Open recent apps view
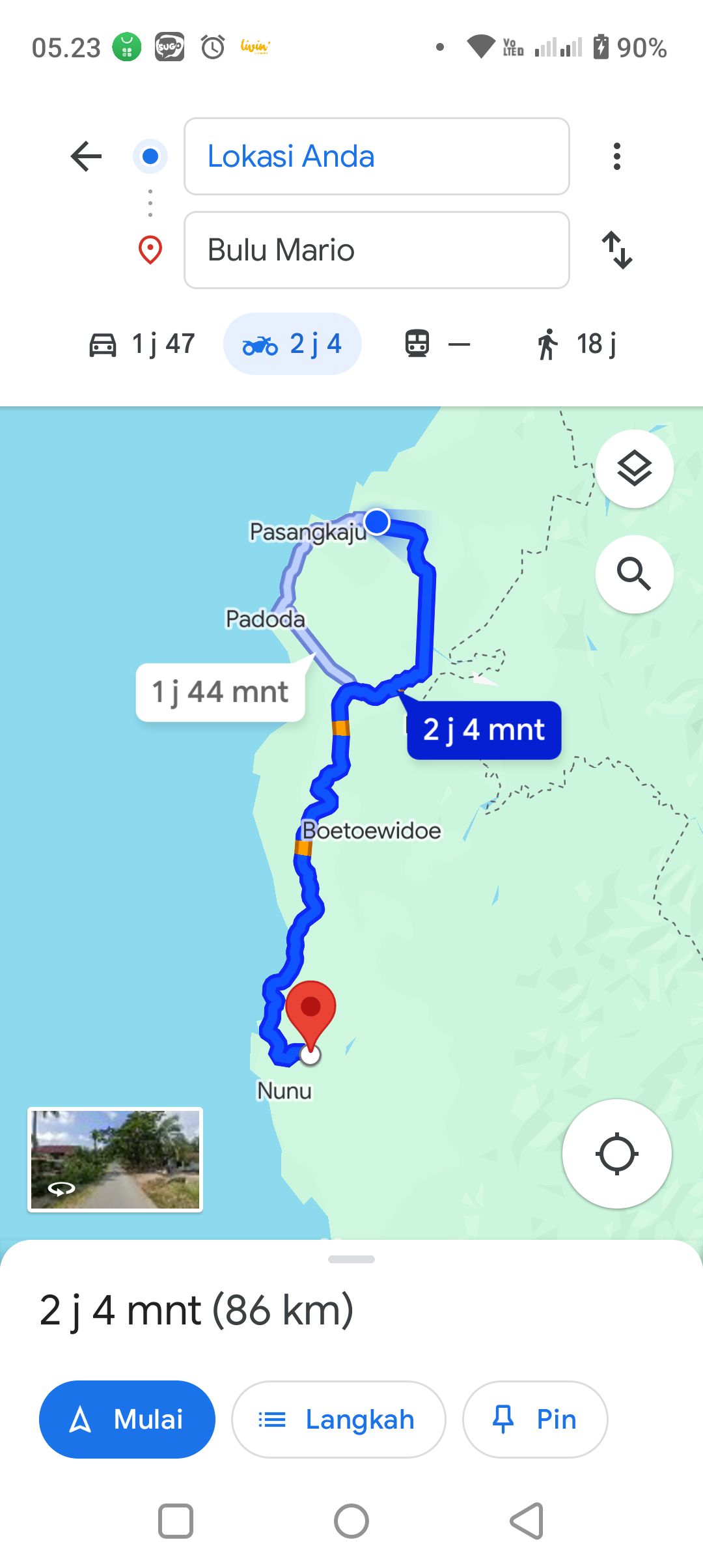 click(x=176, y=1521)
